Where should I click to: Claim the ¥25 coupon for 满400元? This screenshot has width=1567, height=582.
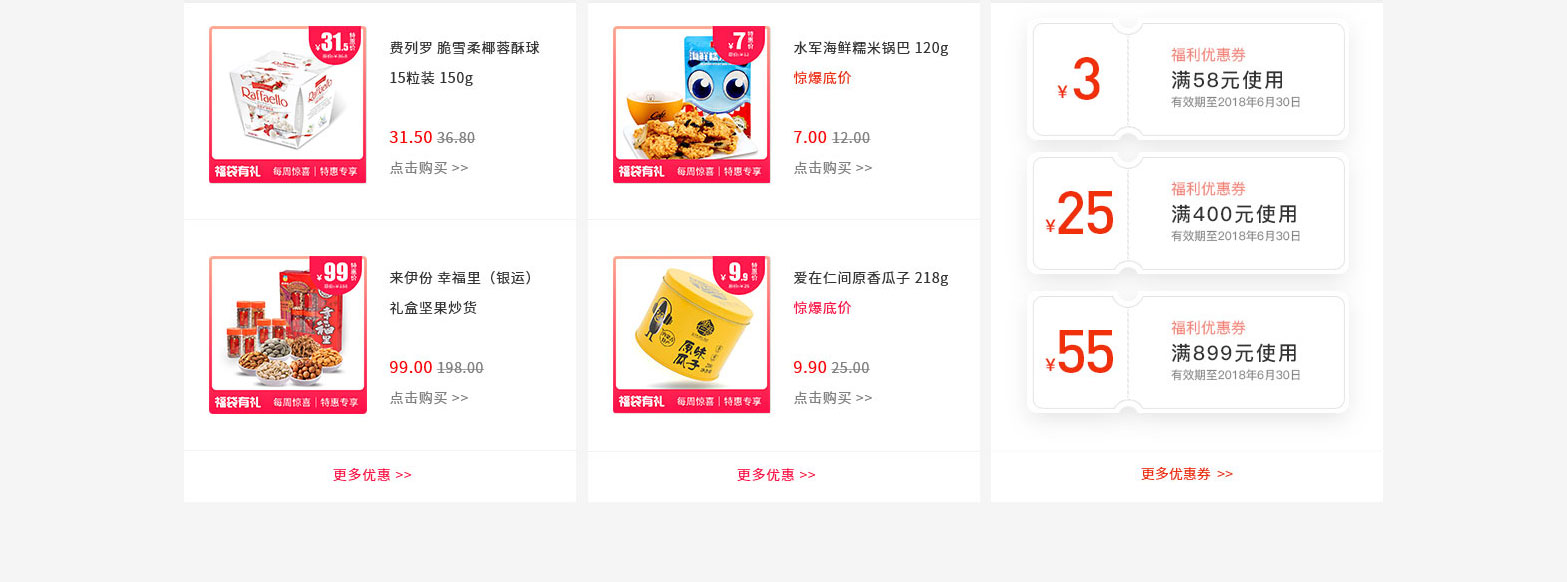[x=1188, y=213]
